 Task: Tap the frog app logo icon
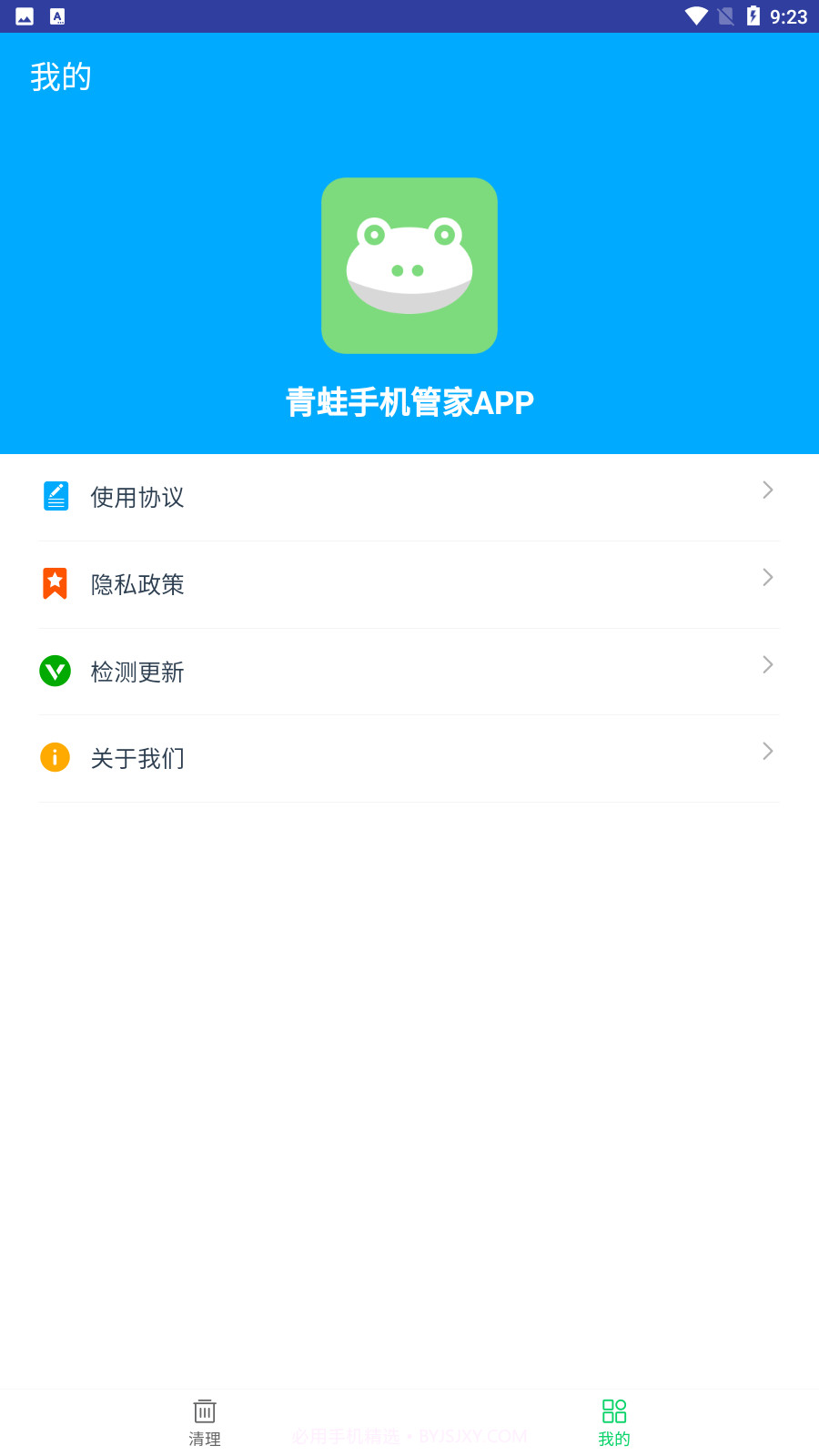[x=409, y=265]
